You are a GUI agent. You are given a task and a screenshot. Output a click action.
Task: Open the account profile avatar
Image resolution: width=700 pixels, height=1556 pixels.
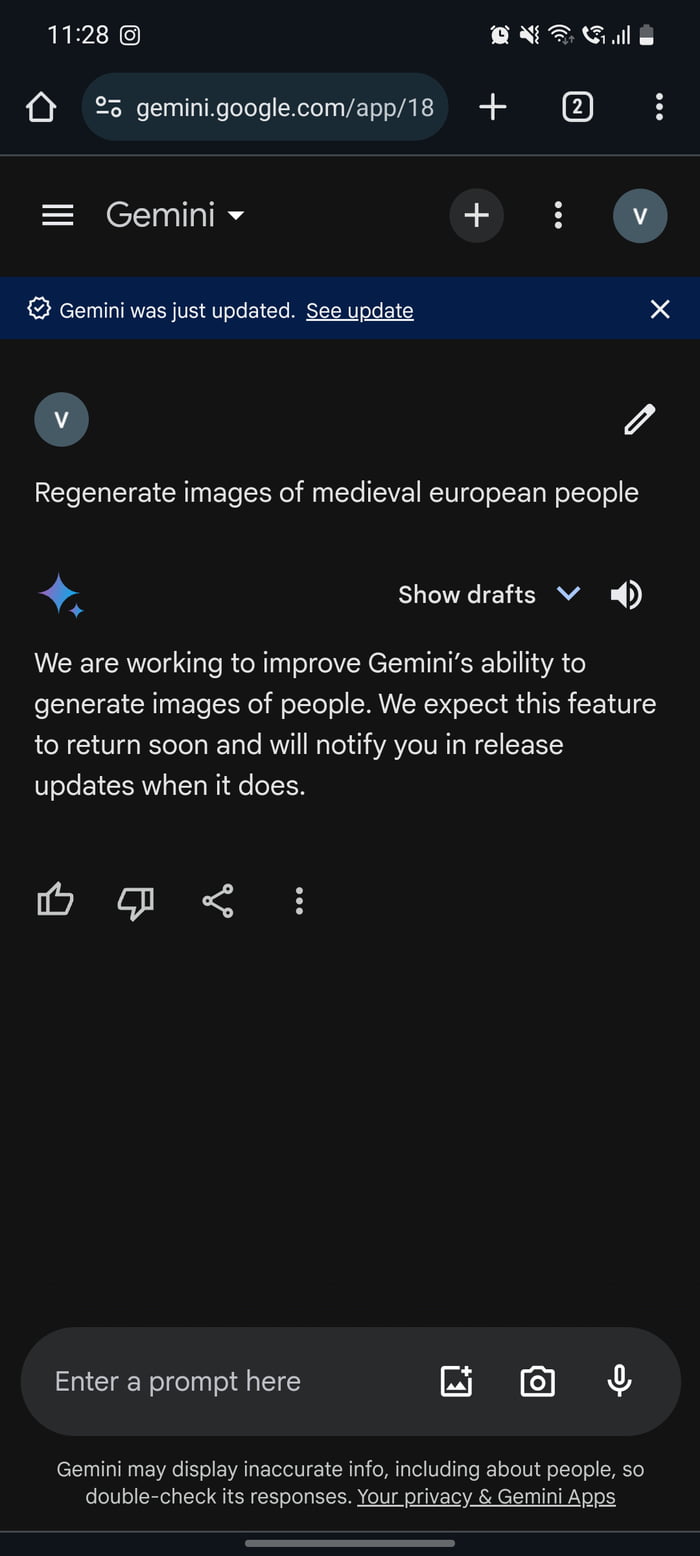tap(640, 215)
